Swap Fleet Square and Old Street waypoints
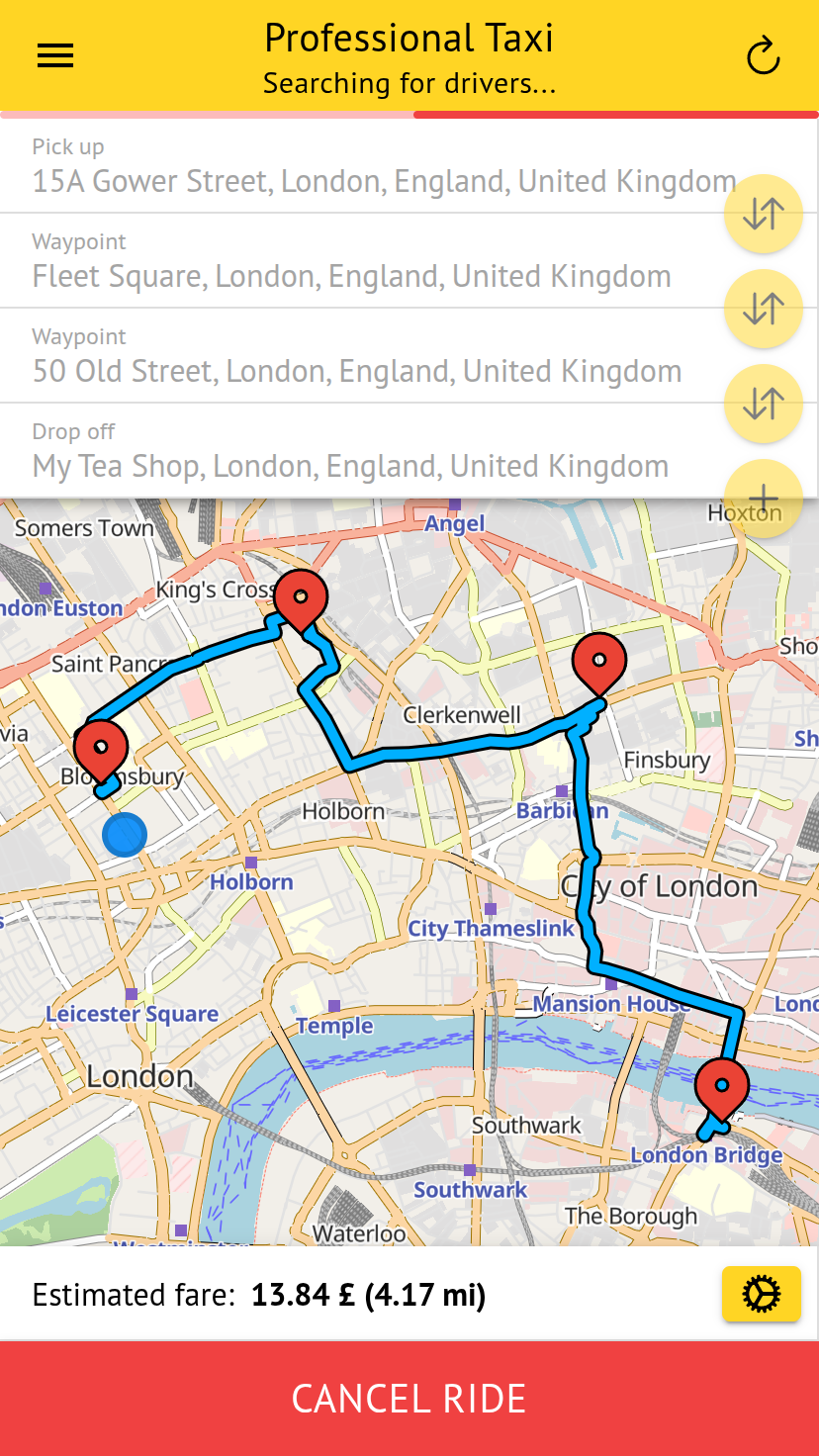Image resolution: width=819 pixels, height=1456 pixels. click(763, 310)
